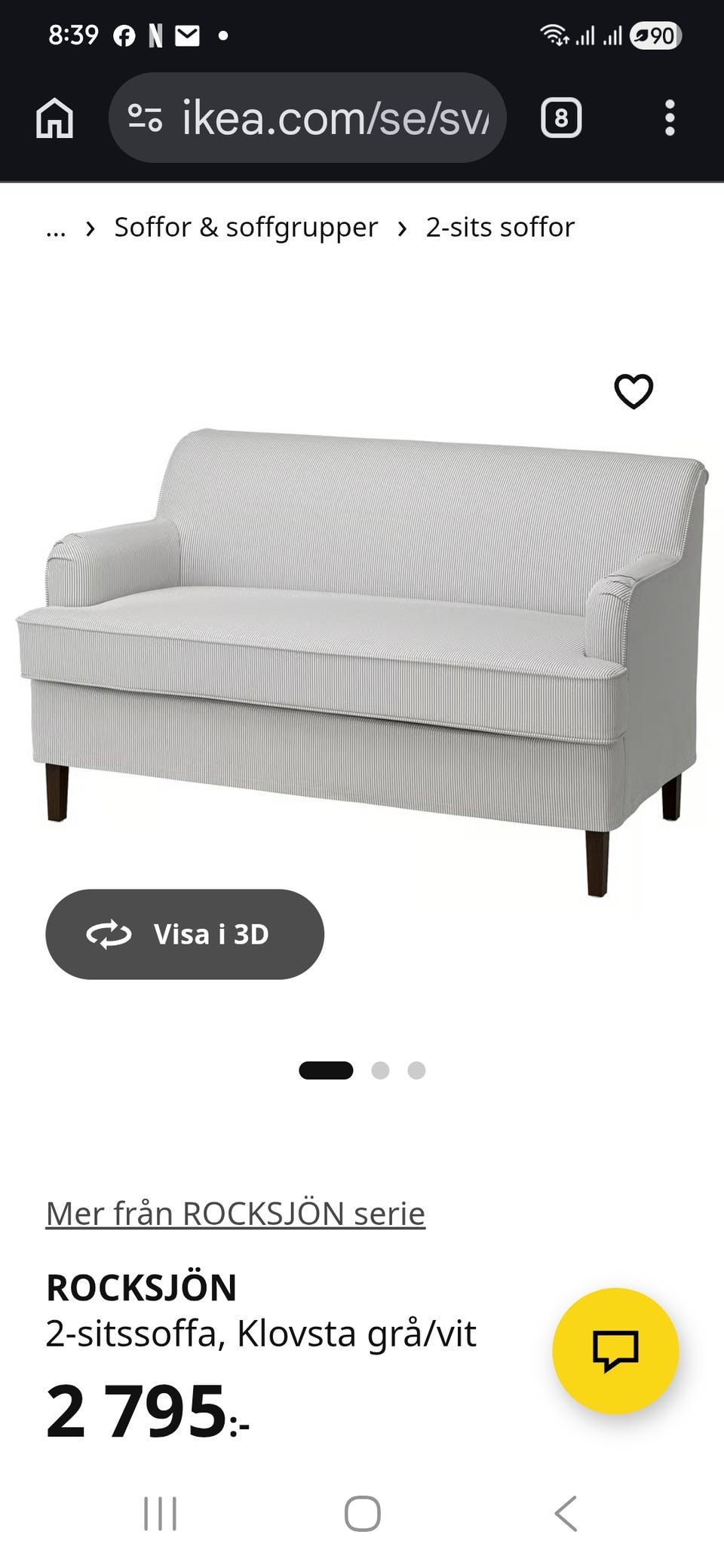The image size is (724, 1568).
Task: Tap the browser home icon
Action: point(55,118)
